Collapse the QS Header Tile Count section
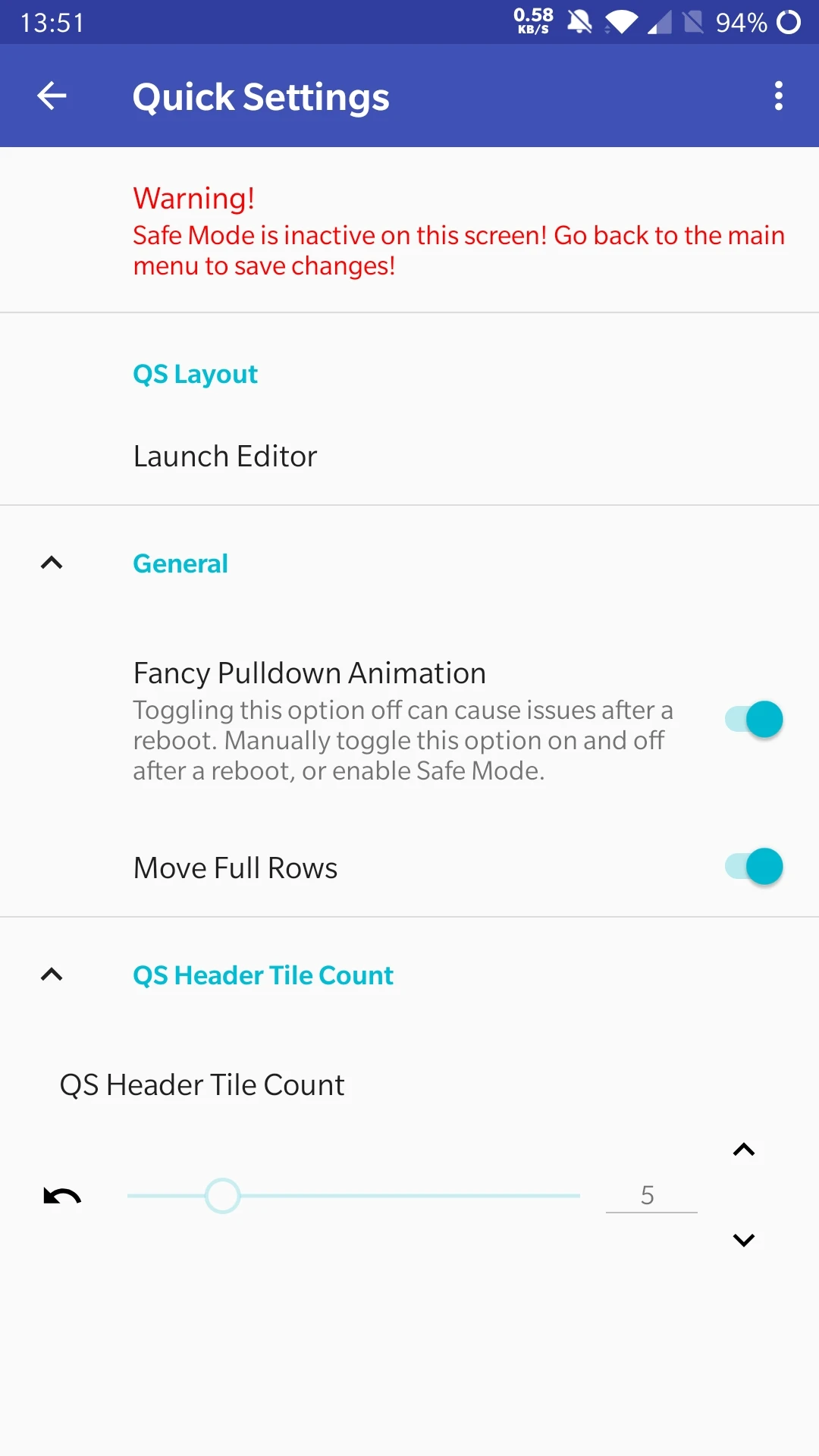This screenshot has width=819, height=1456. coord(52,974)
